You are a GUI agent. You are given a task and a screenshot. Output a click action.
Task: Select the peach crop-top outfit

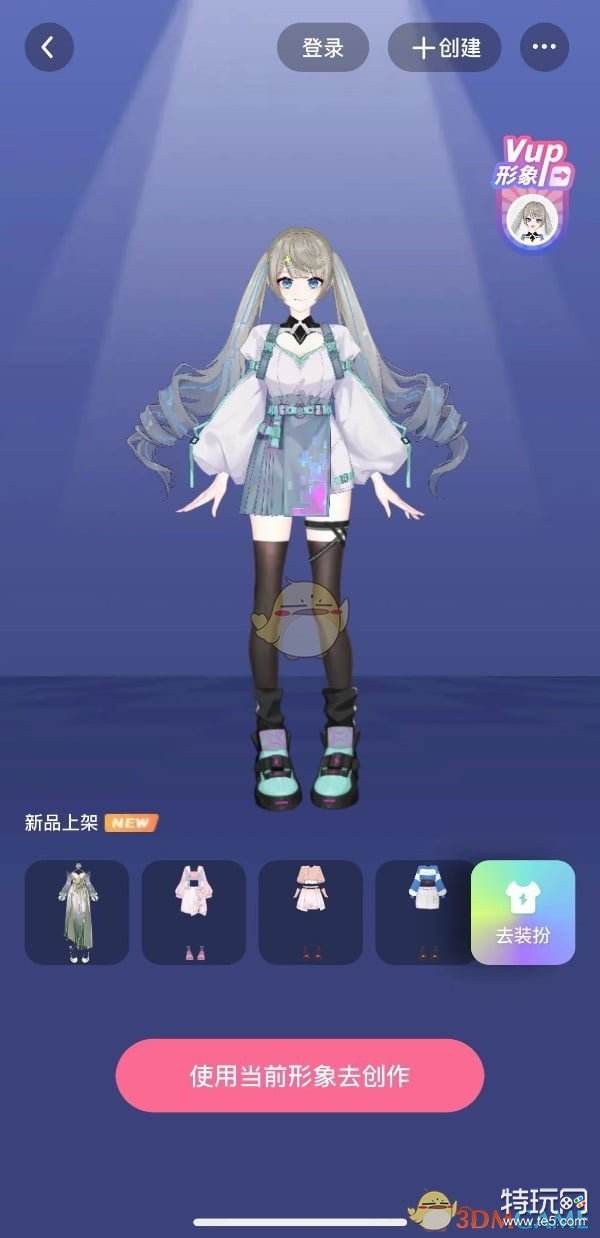pos(310,912)
